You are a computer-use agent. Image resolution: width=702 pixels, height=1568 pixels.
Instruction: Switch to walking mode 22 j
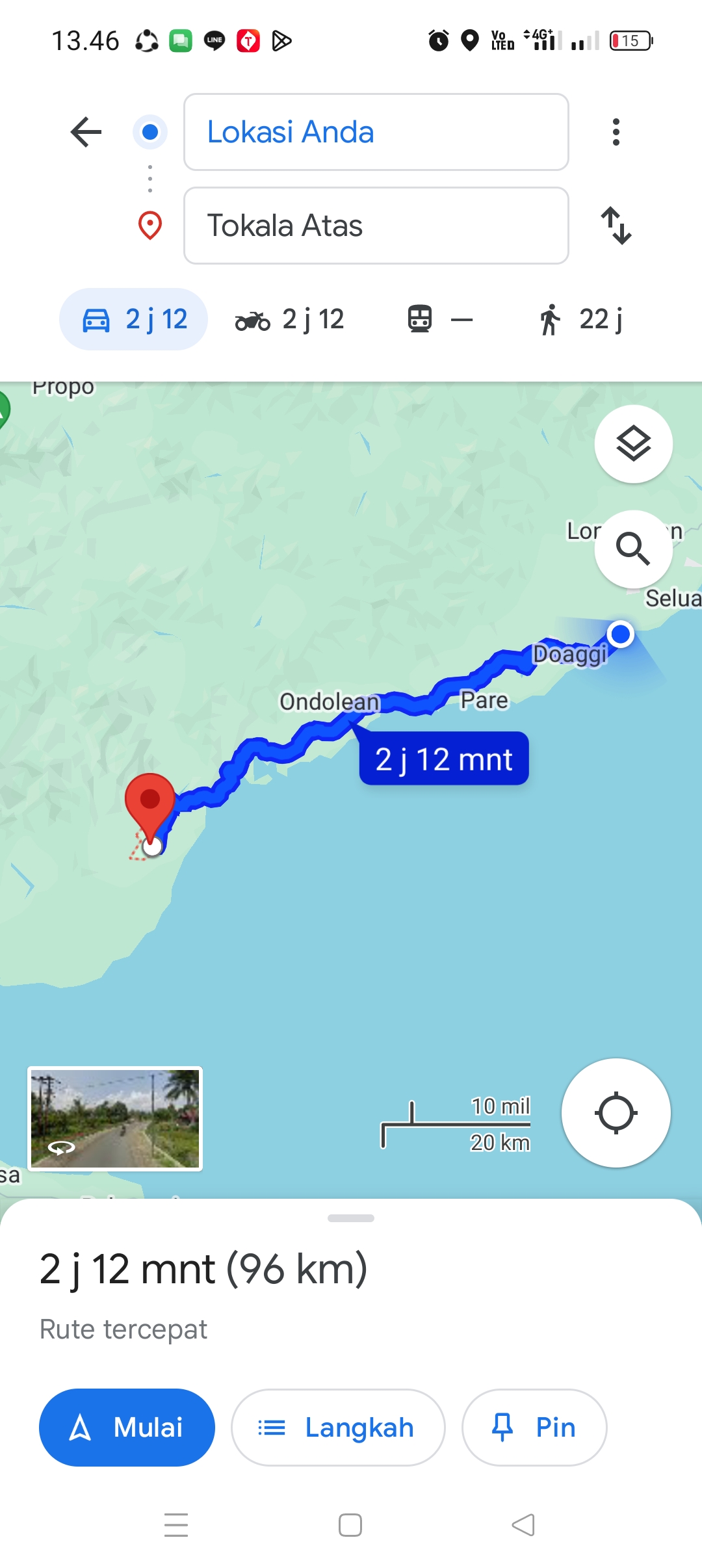(580, 319)
